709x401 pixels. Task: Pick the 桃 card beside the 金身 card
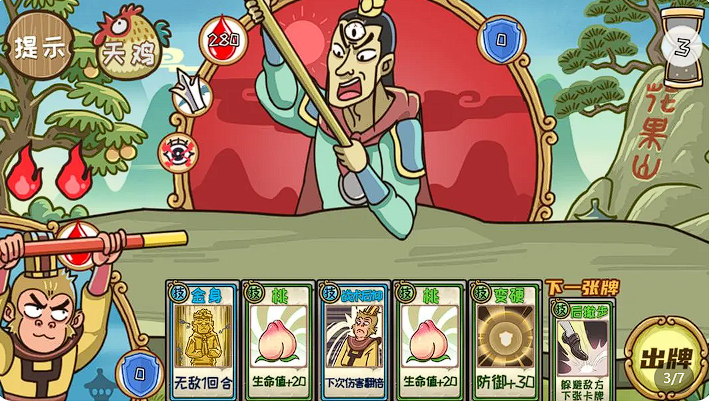pos(279,340)
